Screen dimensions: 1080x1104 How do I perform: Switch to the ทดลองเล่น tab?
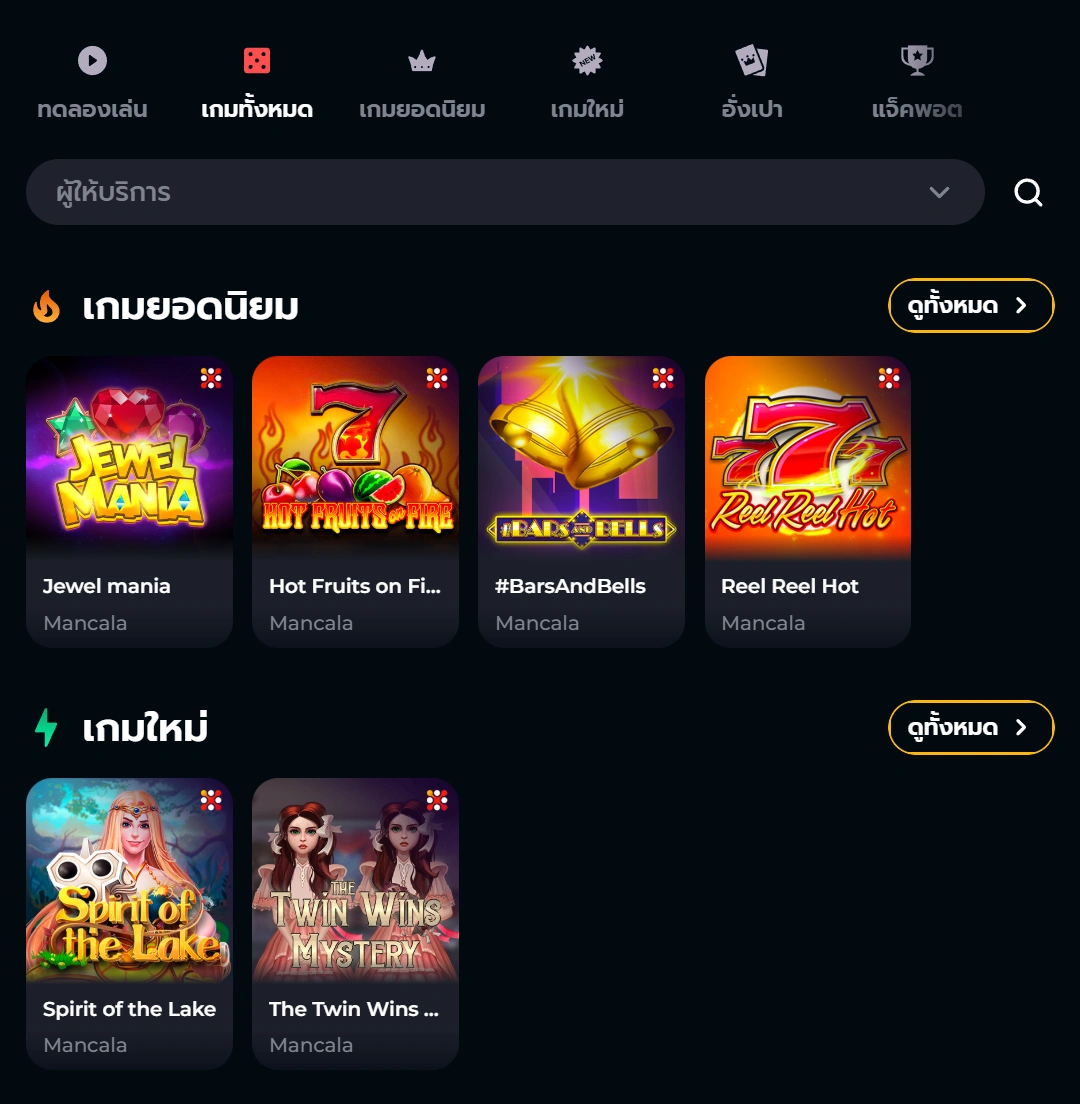[x=92, y=84]
